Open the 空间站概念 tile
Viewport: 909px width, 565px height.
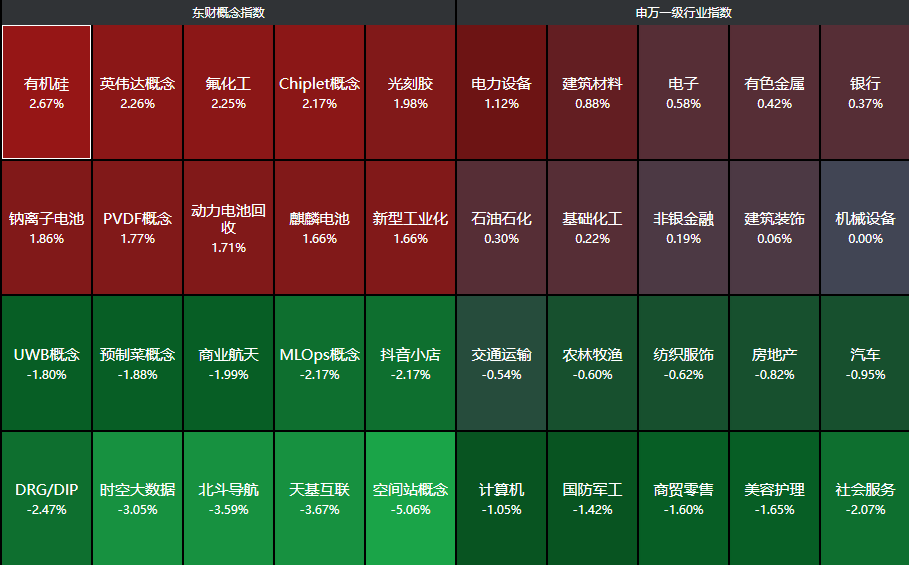410,498
